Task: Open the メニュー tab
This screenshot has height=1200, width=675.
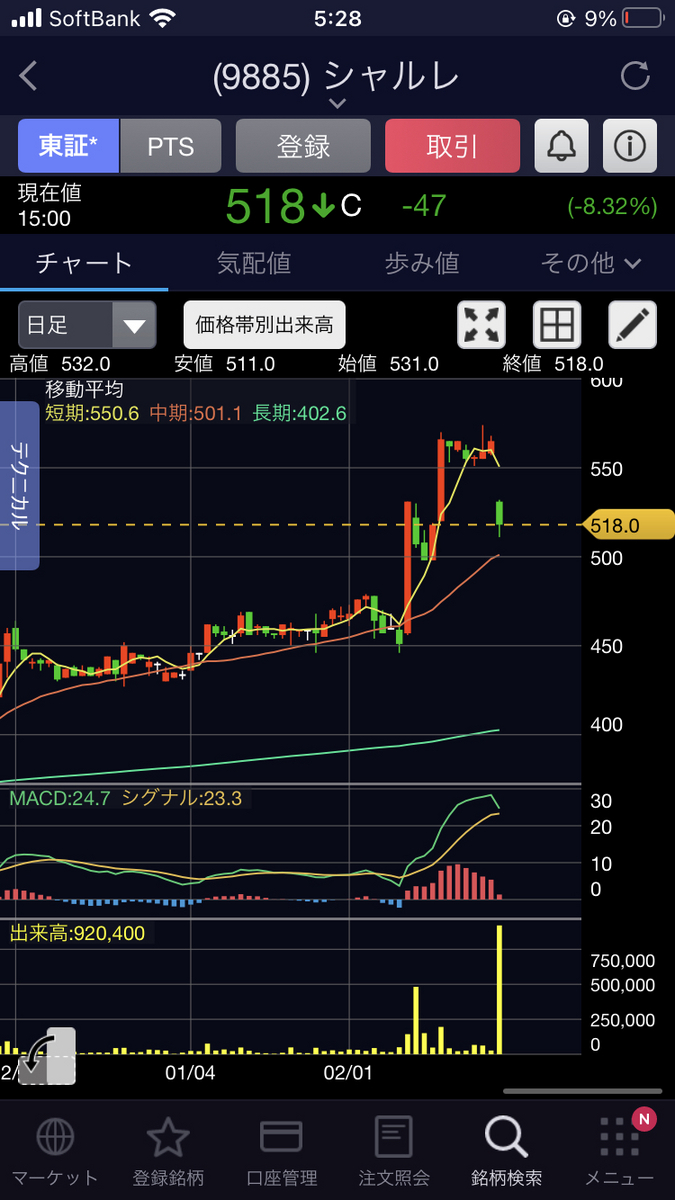Action: tap(620, 1151)
